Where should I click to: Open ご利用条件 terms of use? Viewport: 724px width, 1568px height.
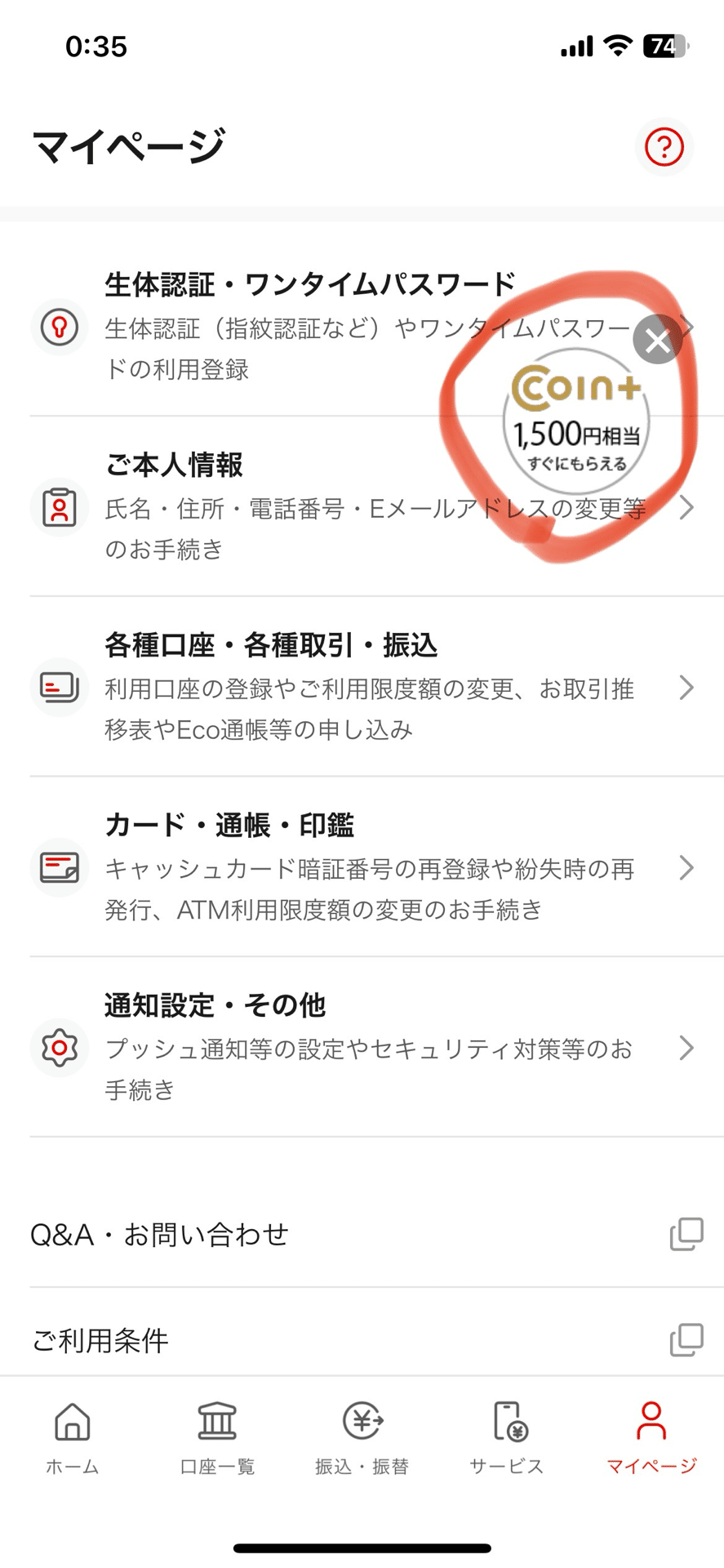point(100,1339)
